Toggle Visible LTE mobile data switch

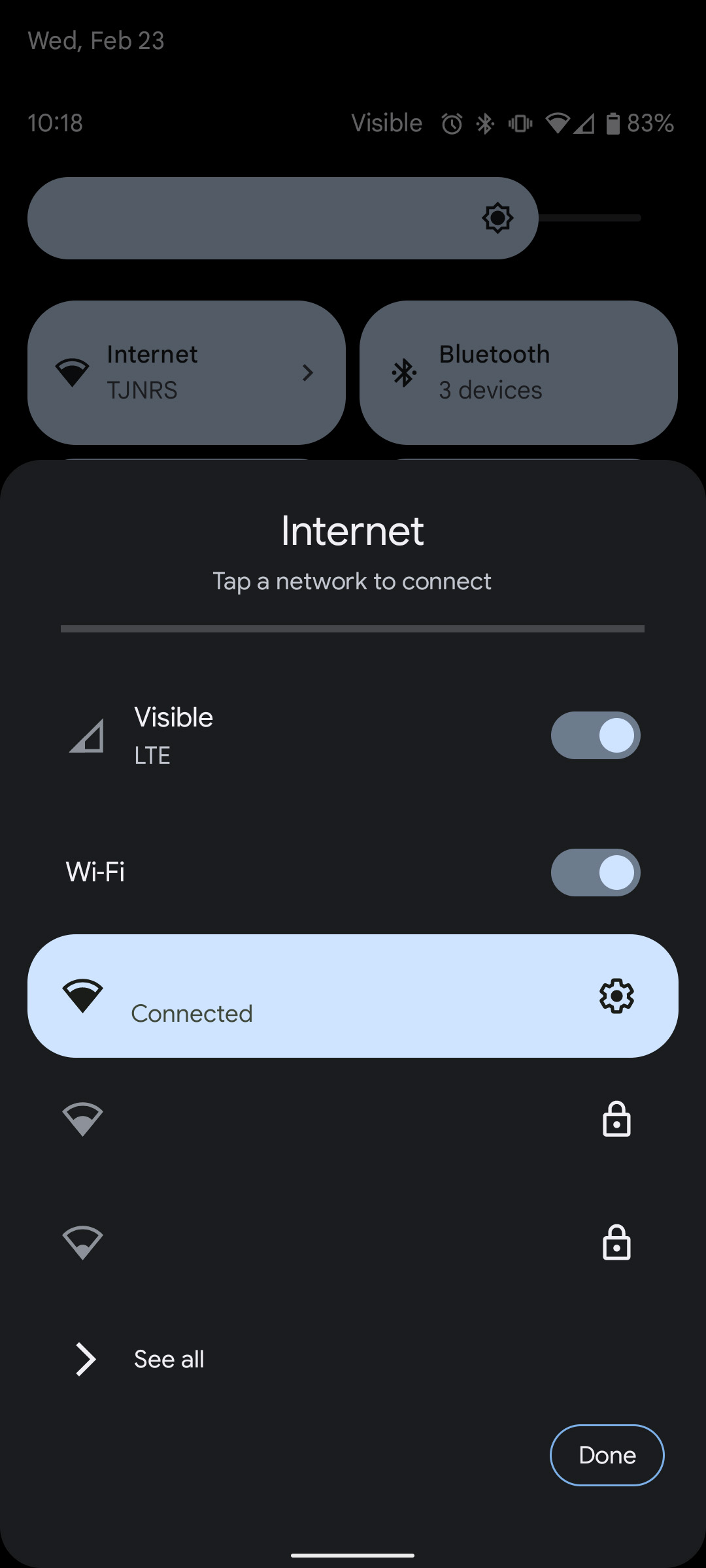pyautogui.click(x=595, y=736)
